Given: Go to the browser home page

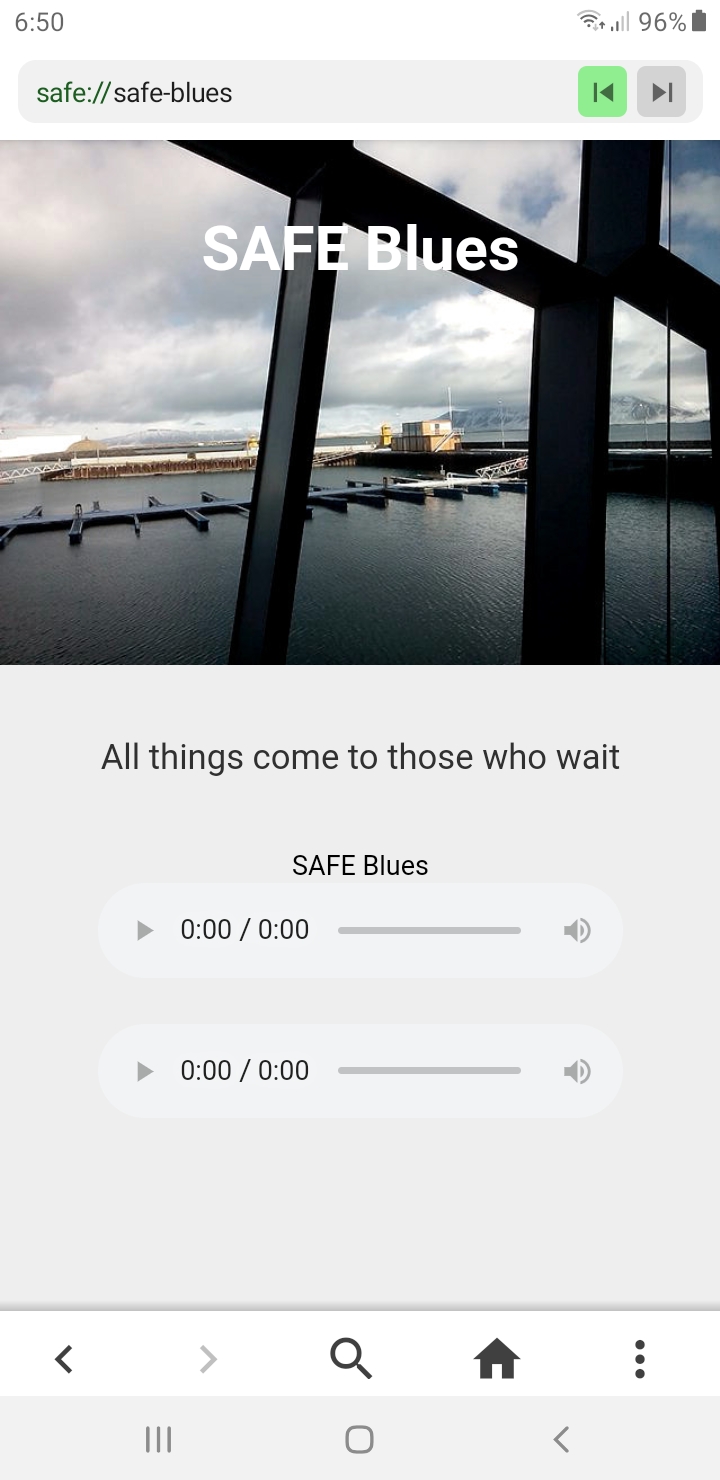Looking at the screenshot, I should point(497,1359).
